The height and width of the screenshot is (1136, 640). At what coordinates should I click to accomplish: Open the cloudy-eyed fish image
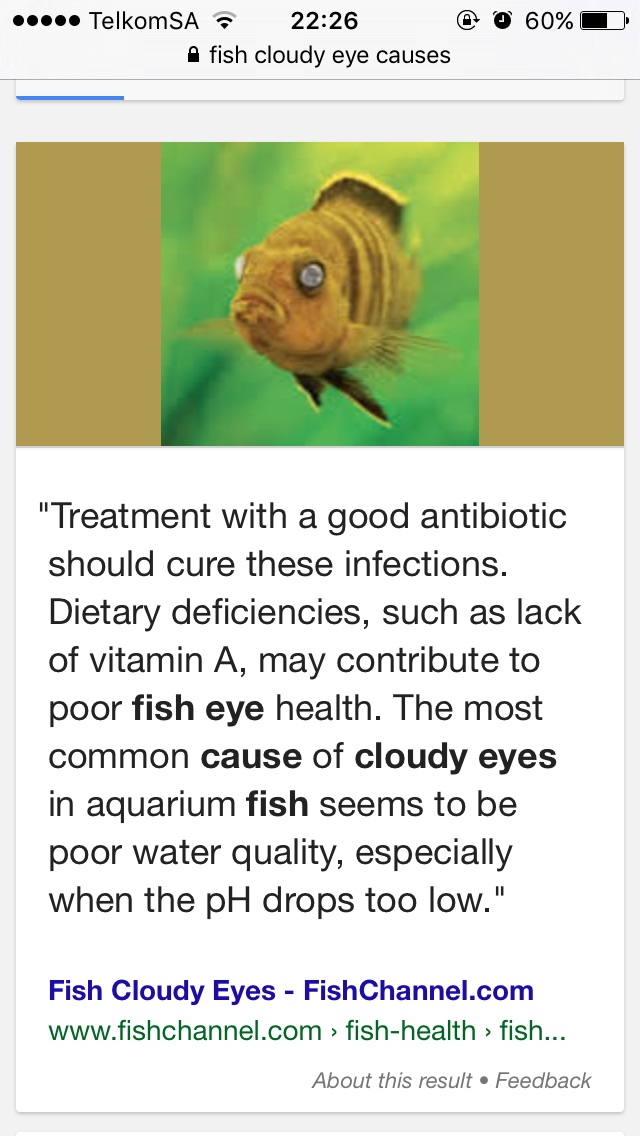point(320,293)
